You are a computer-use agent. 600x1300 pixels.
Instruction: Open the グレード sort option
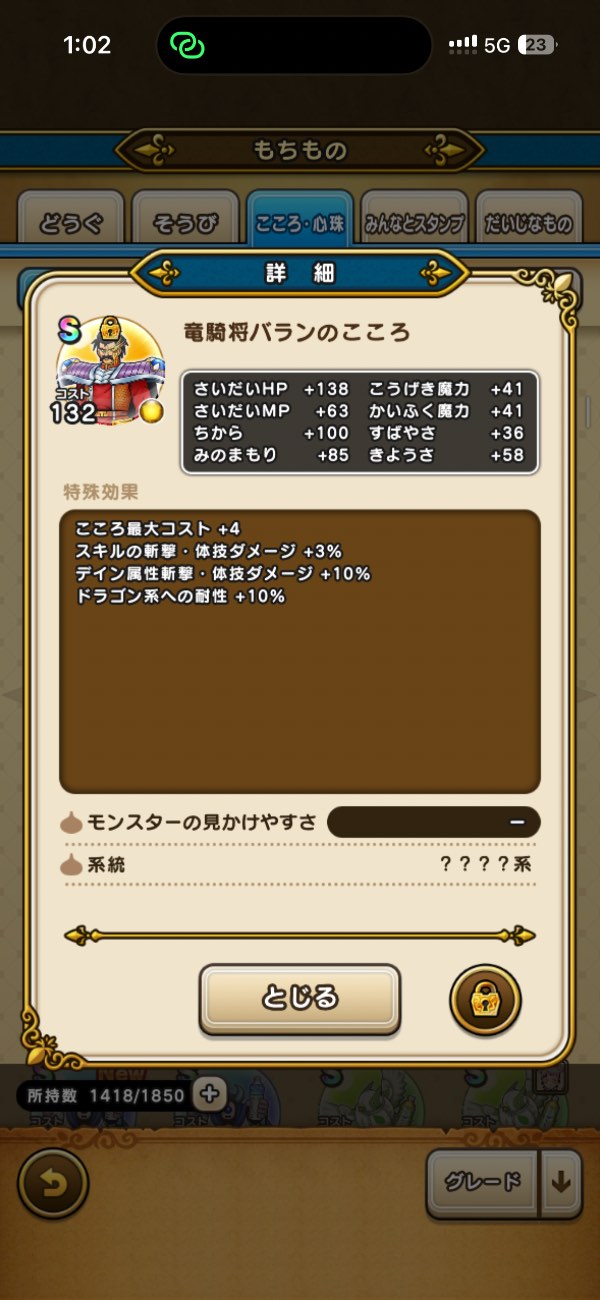click(483, 1183)
